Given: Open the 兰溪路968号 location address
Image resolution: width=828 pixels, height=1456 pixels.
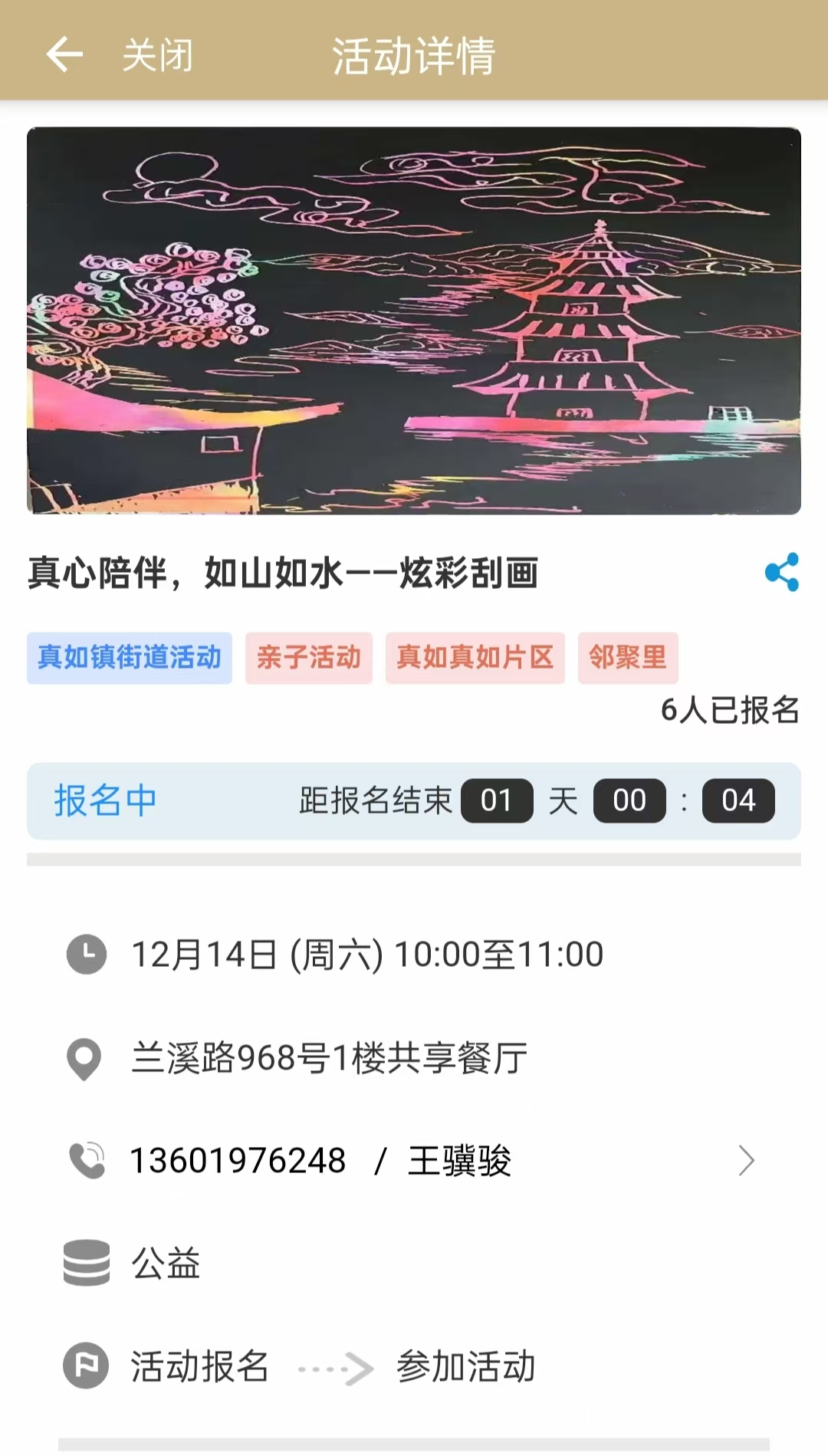Looking at the screenshot, I should [330, 1058].
